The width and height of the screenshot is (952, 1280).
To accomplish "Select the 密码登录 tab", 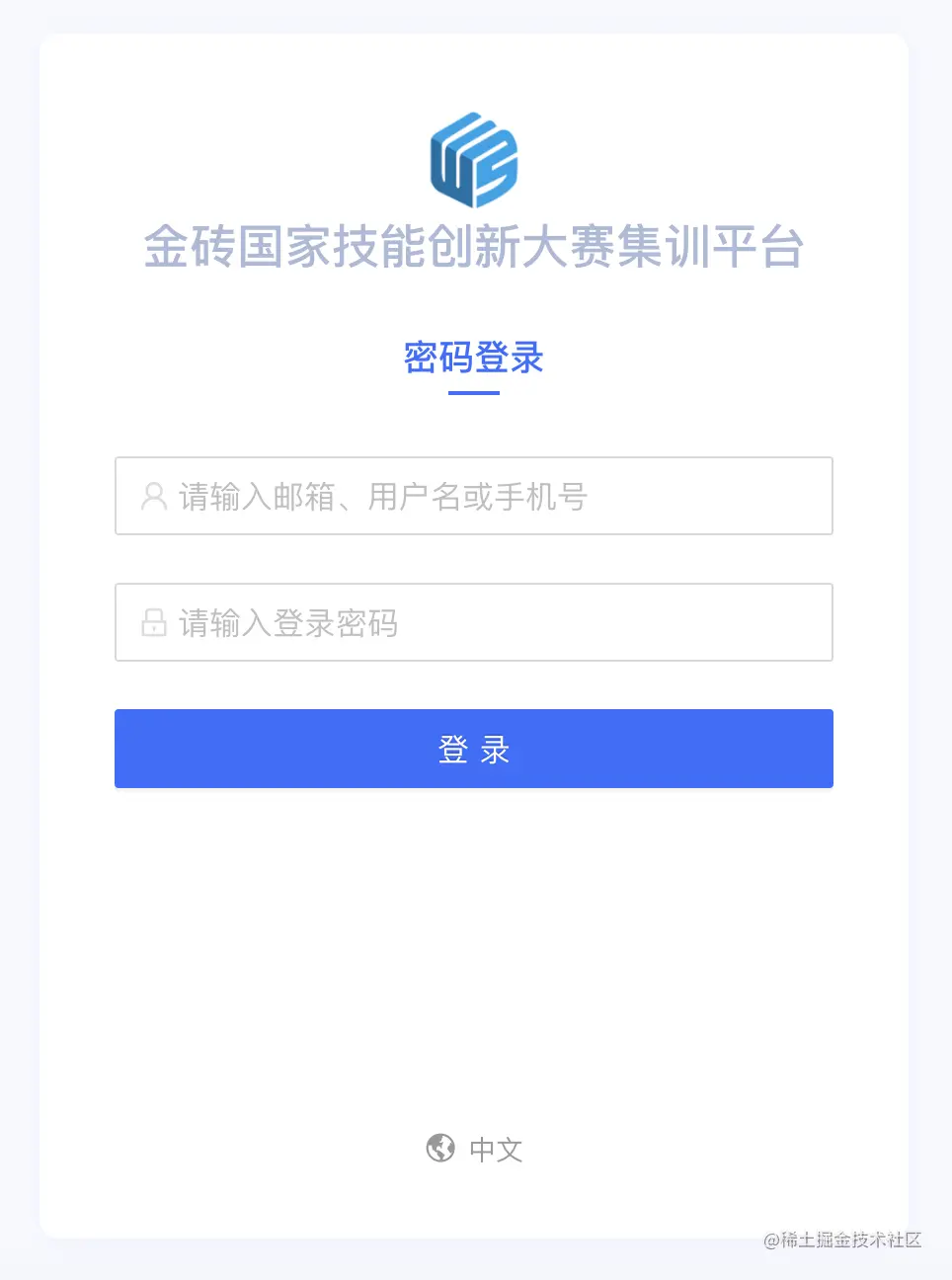I will [x=474, y=359].
